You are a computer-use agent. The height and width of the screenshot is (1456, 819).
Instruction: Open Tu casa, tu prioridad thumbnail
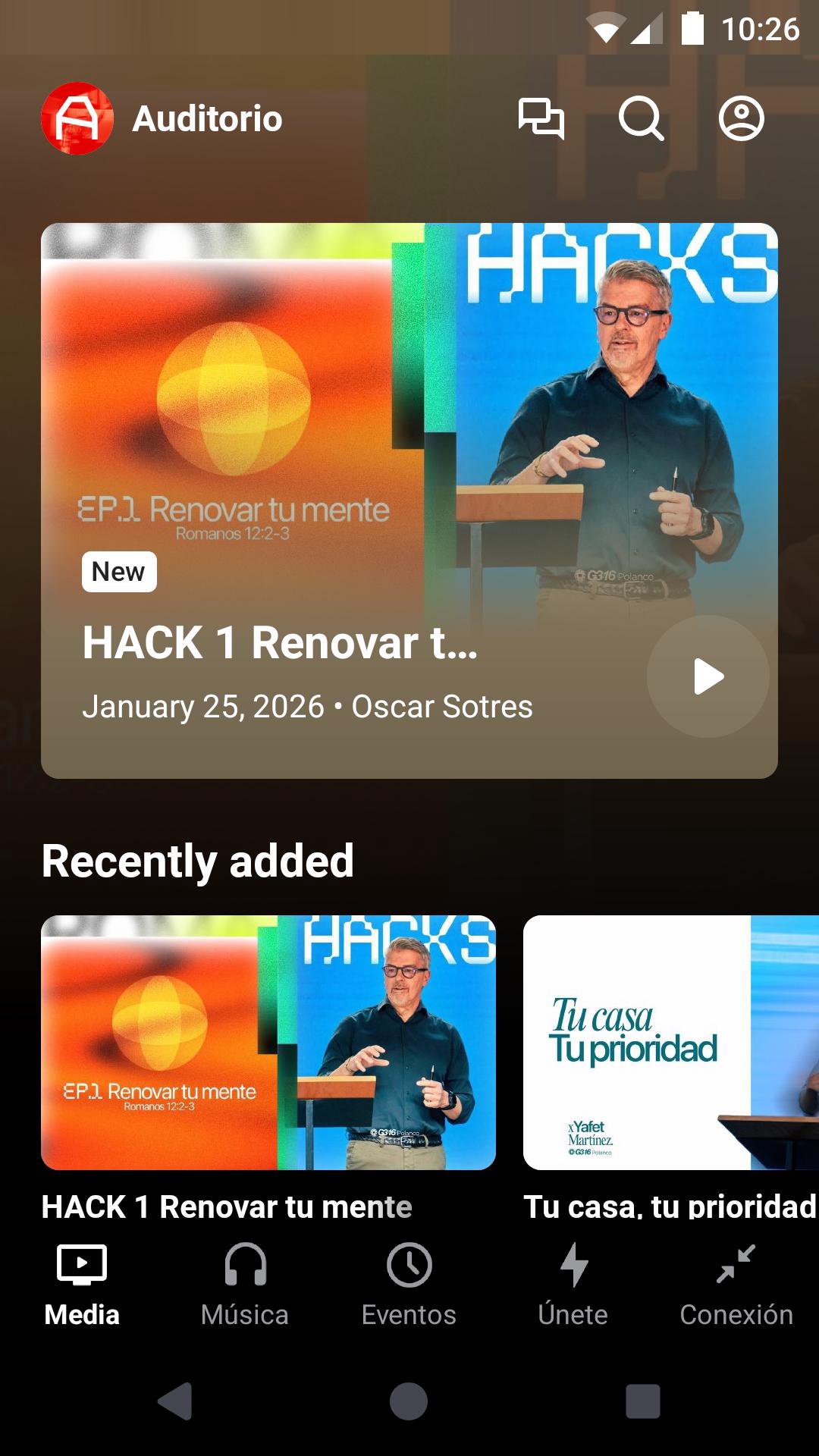coord(670,1042)
